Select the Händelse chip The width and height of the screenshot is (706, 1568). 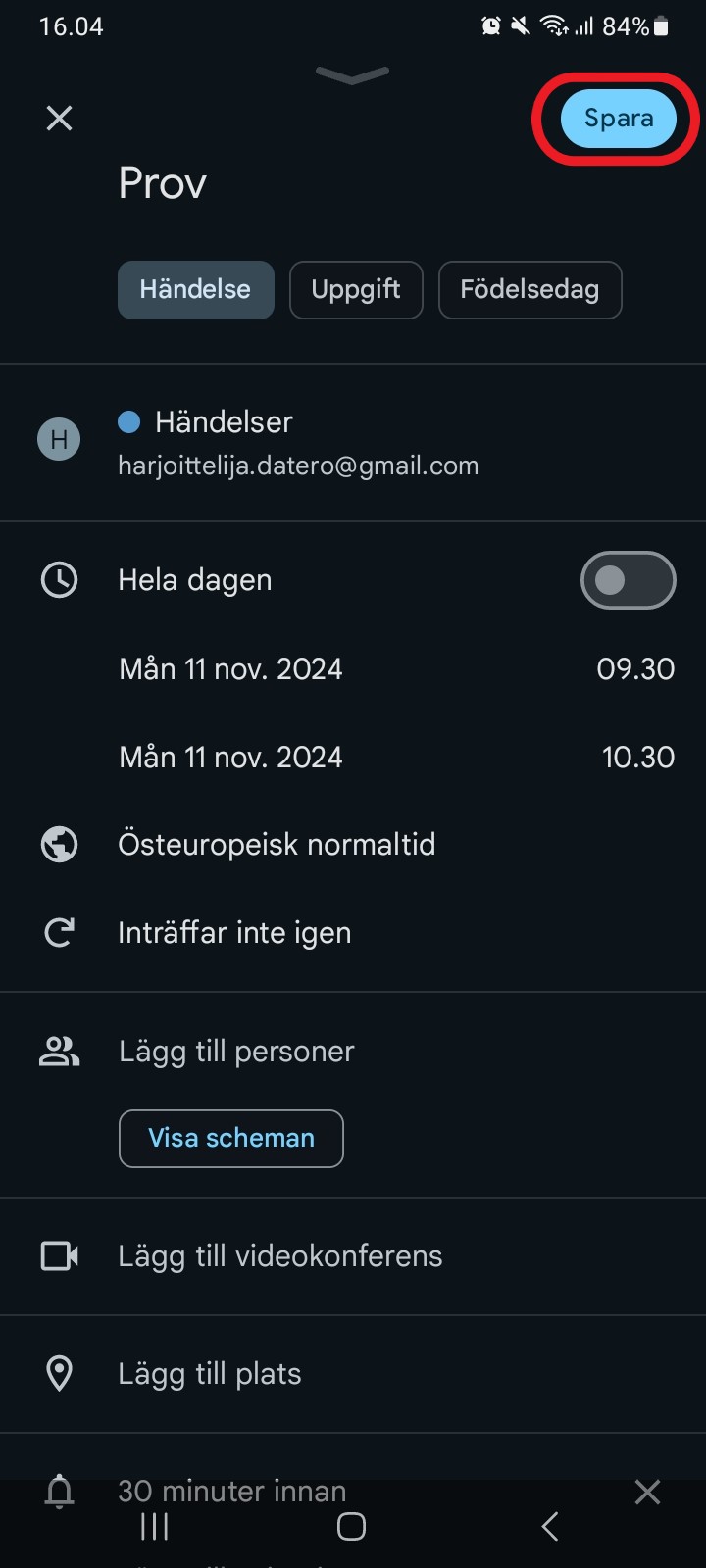195,289
